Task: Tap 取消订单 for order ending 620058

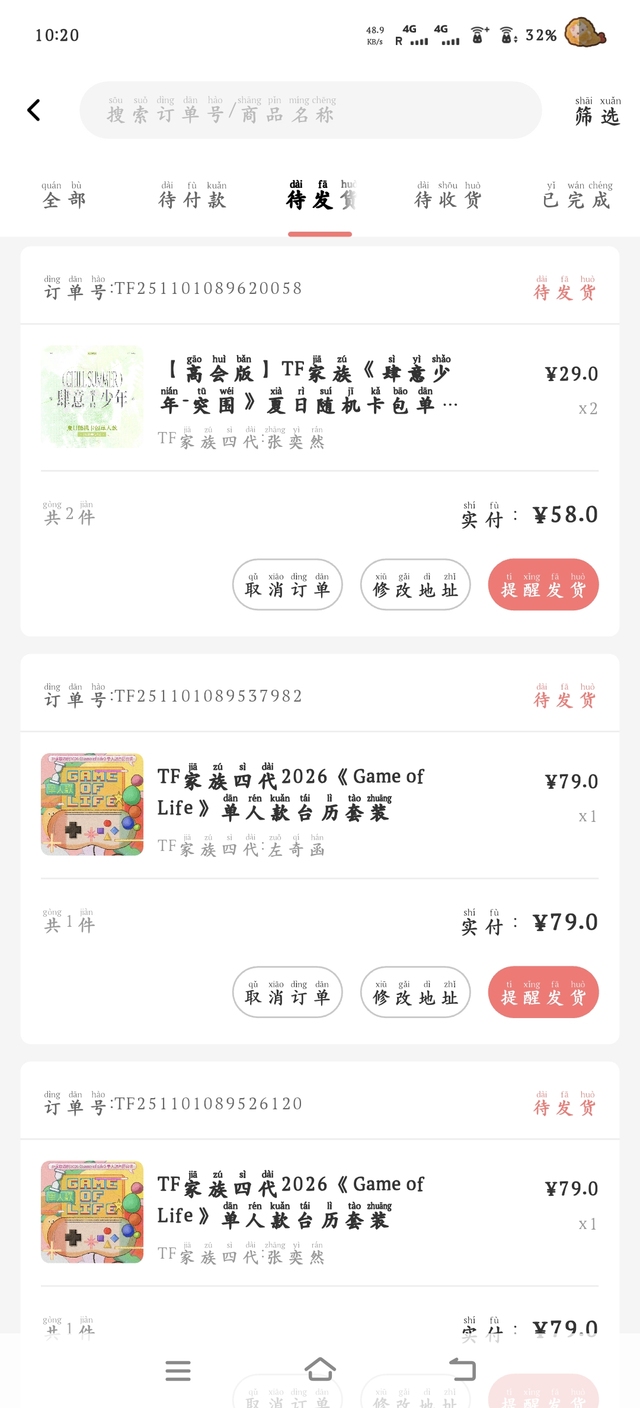Action: pyautogui.click(x=287, y=584)
